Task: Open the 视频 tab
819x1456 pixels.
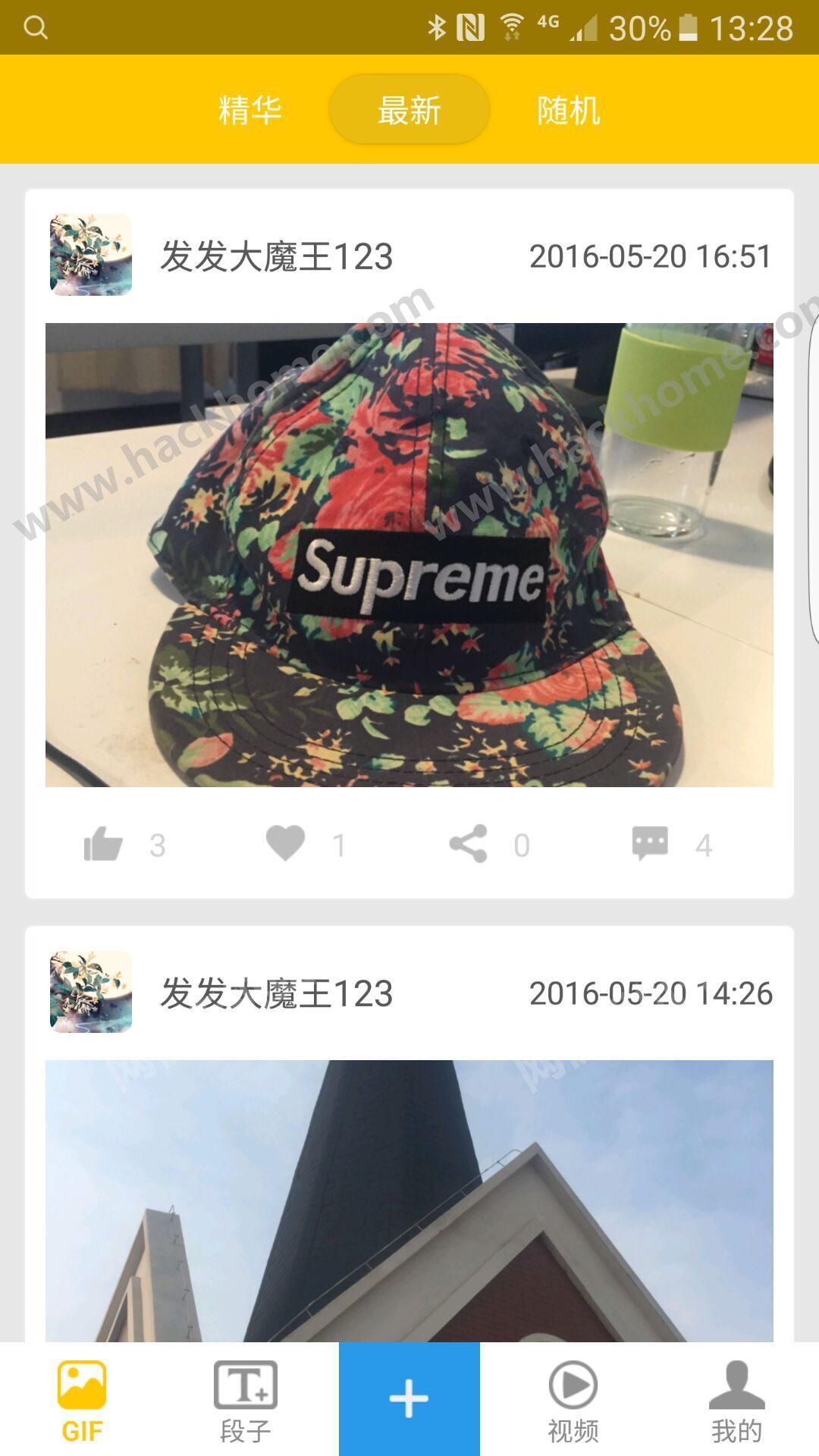Action: (573, 1400)
